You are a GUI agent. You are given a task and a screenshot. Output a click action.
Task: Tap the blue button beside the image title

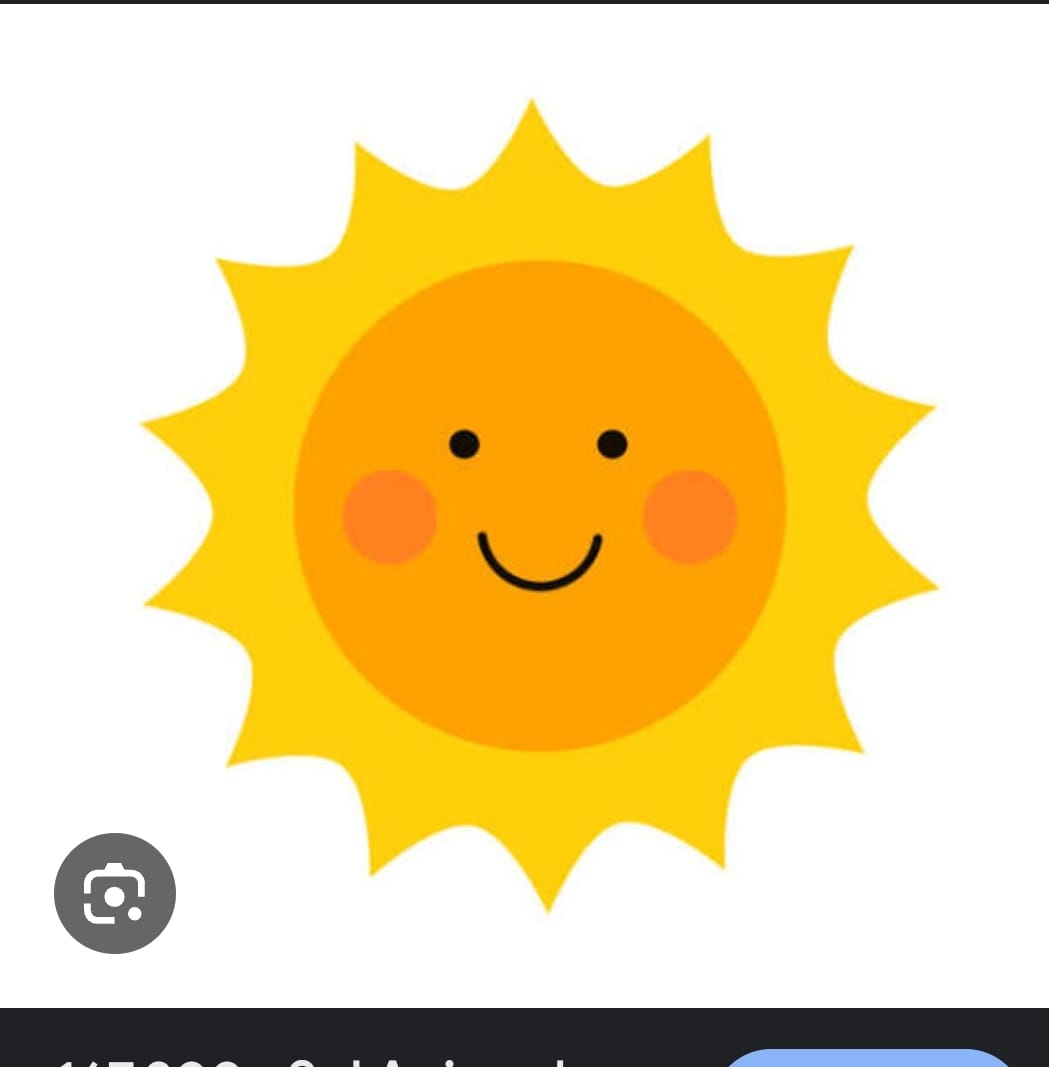868,1057
